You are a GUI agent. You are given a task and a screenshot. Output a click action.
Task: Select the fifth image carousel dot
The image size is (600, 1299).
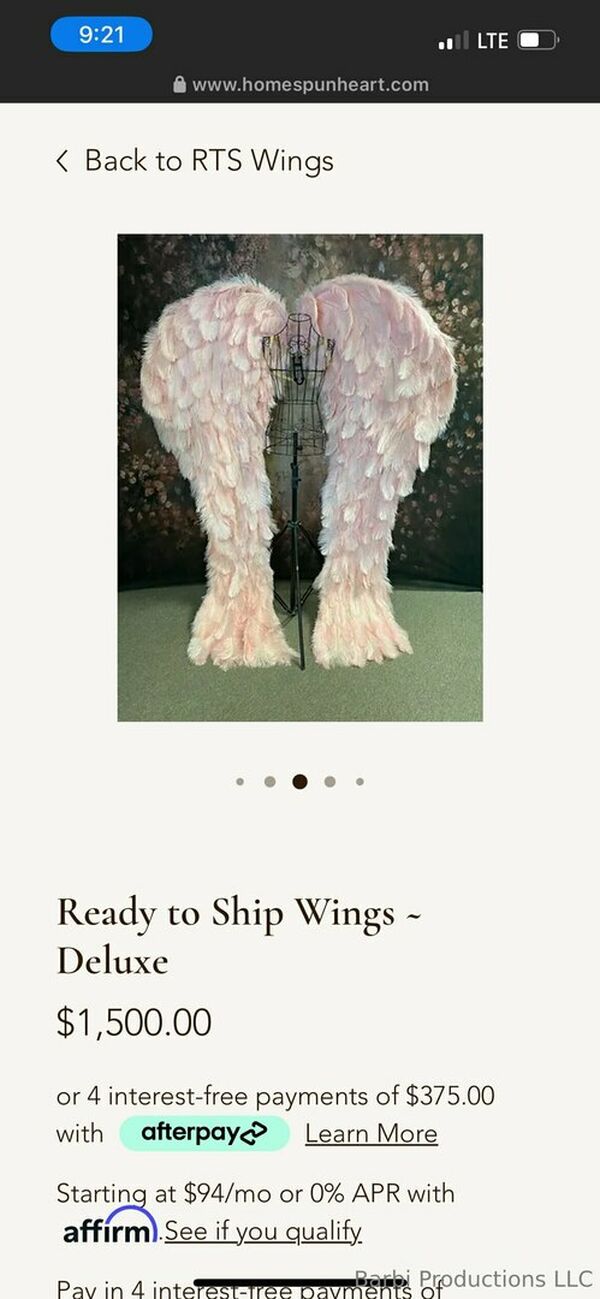pyautogui.click(x=360, y=782)
